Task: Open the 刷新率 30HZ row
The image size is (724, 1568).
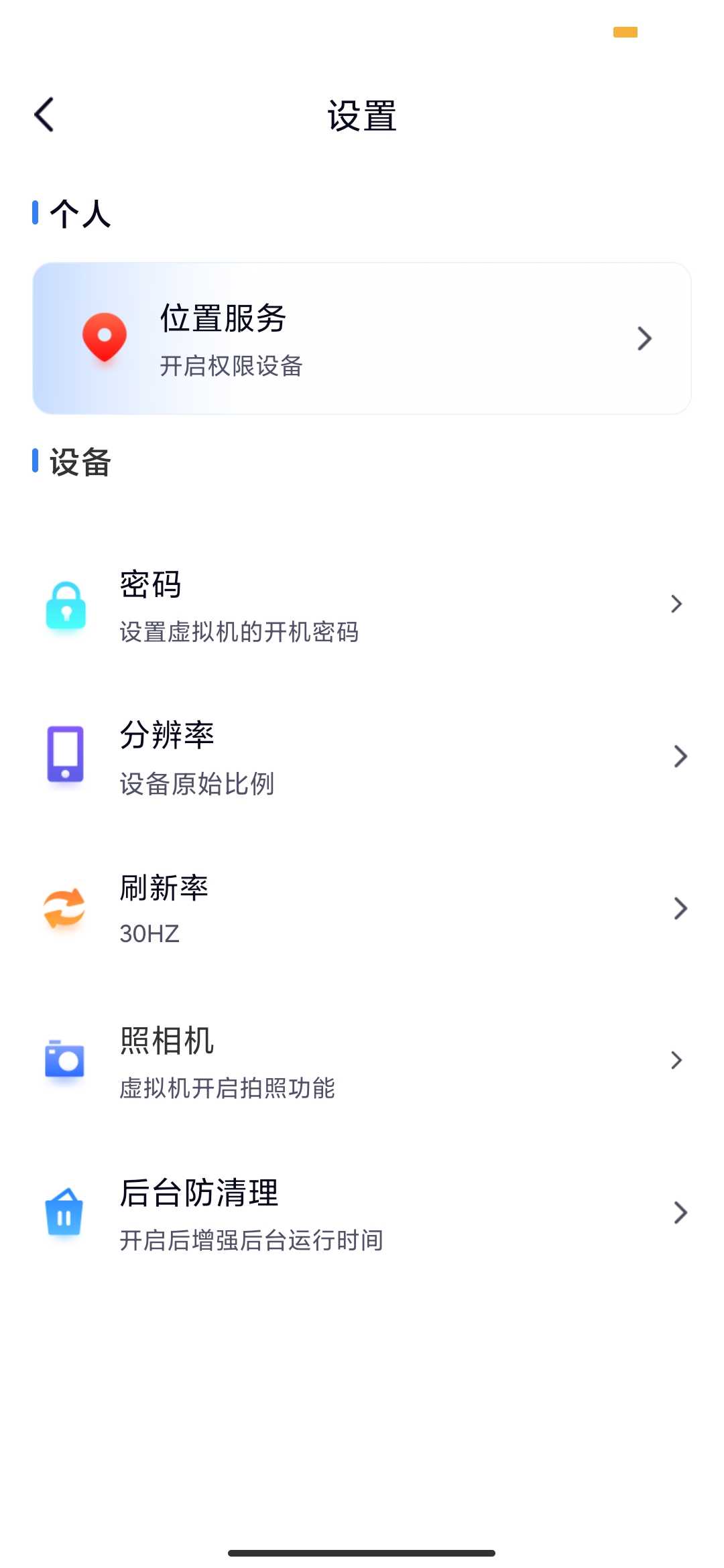Action: (x=362, y=909)
